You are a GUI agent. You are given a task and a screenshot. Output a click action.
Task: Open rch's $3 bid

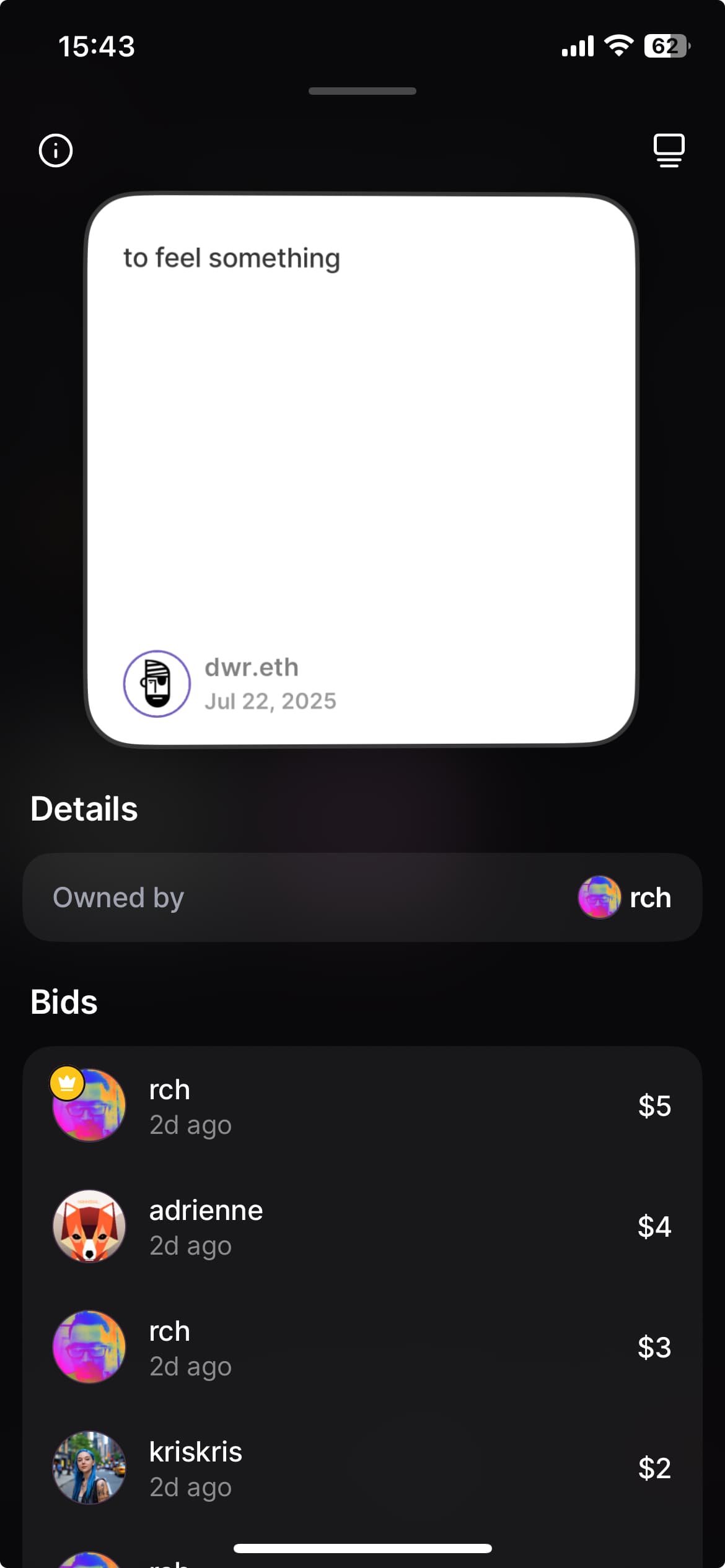(362, 1348)
